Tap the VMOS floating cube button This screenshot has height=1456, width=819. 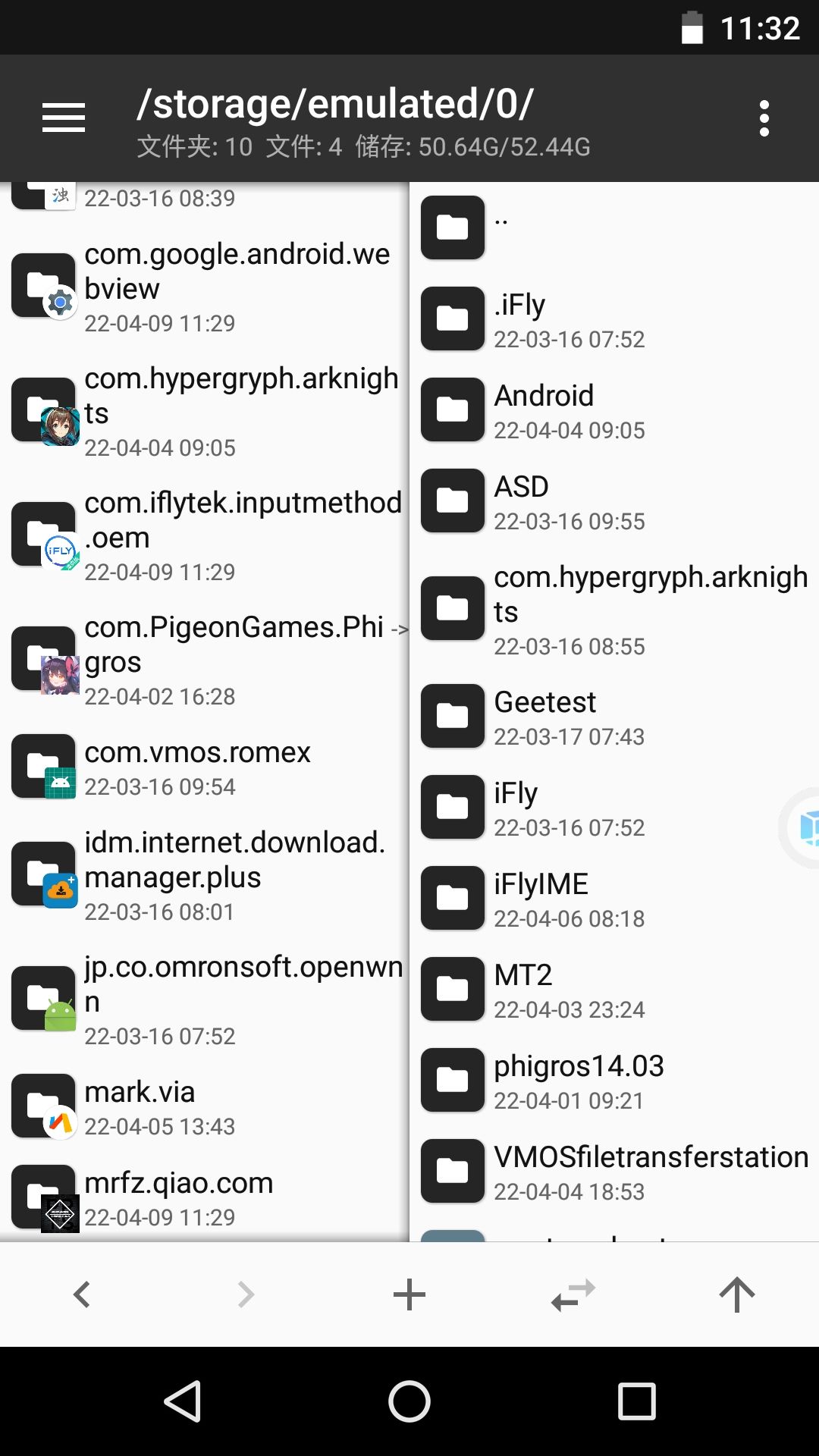point(808,827)
